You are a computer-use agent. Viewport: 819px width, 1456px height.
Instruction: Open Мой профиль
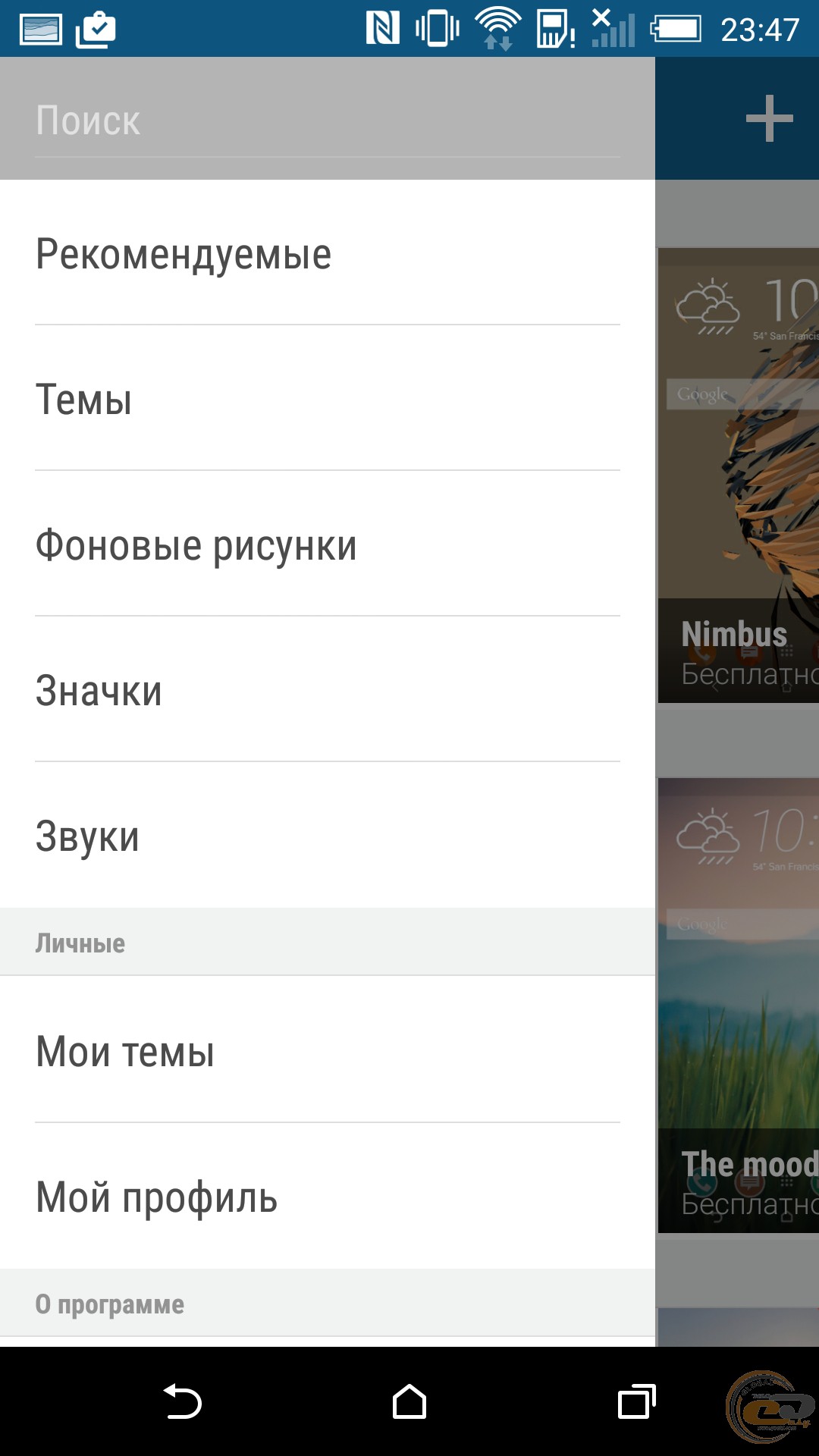point(328,1196)
